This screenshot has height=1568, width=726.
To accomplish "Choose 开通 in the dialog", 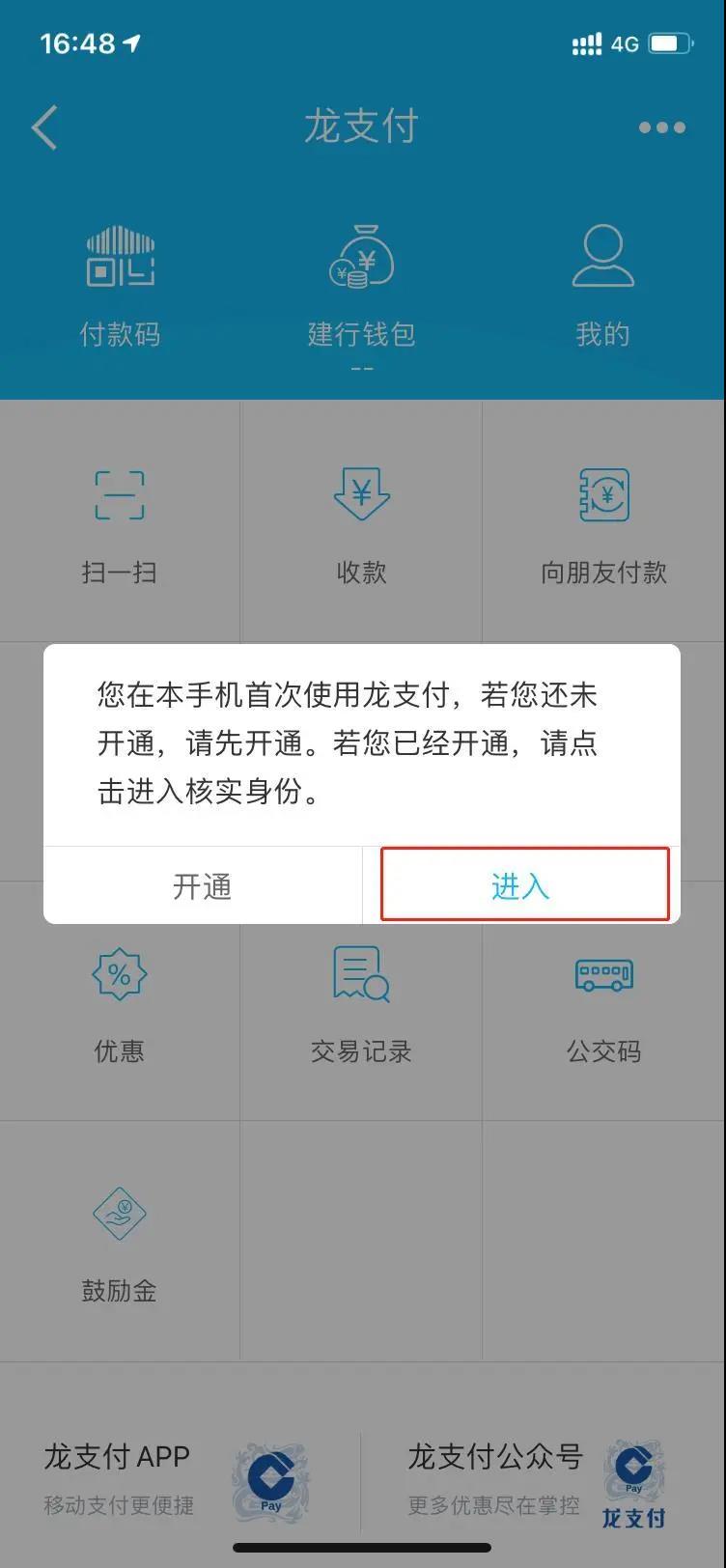I will (x=203, y=885).
